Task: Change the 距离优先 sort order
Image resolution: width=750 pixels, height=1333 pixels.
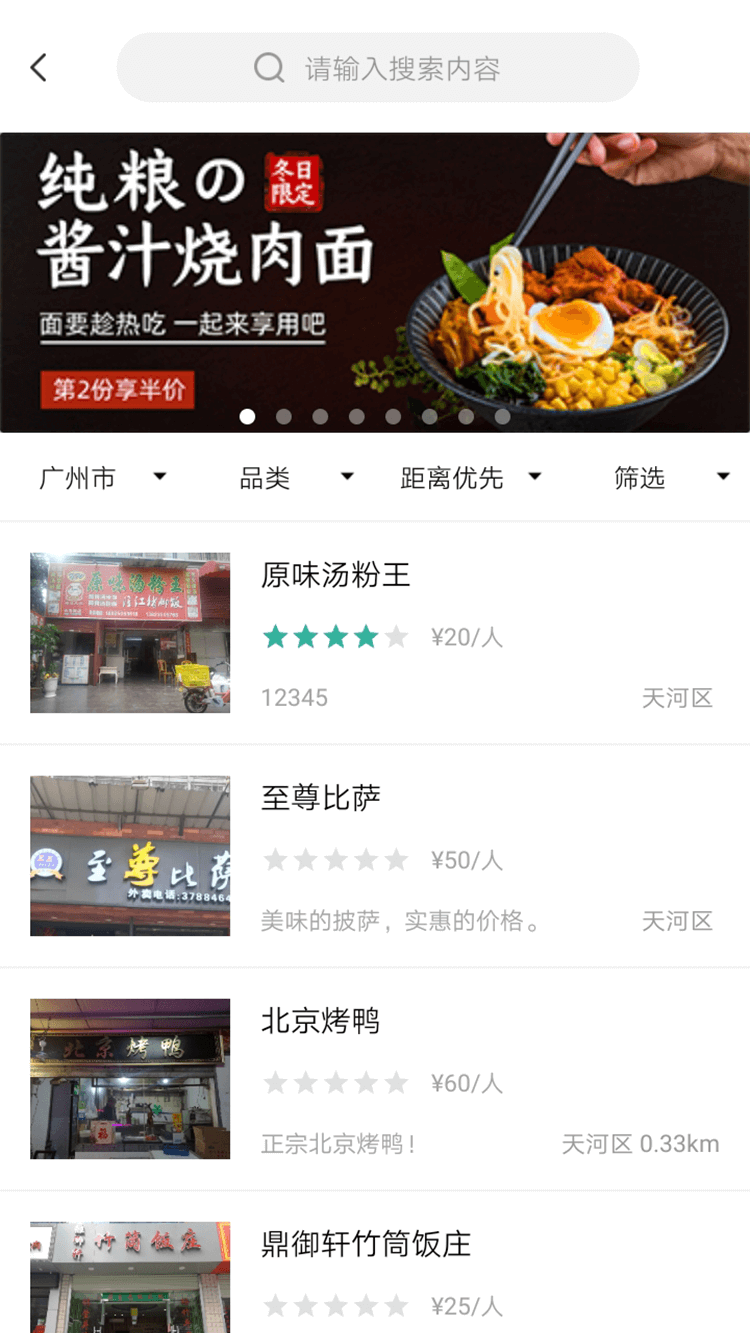Action: click(470, 478)
